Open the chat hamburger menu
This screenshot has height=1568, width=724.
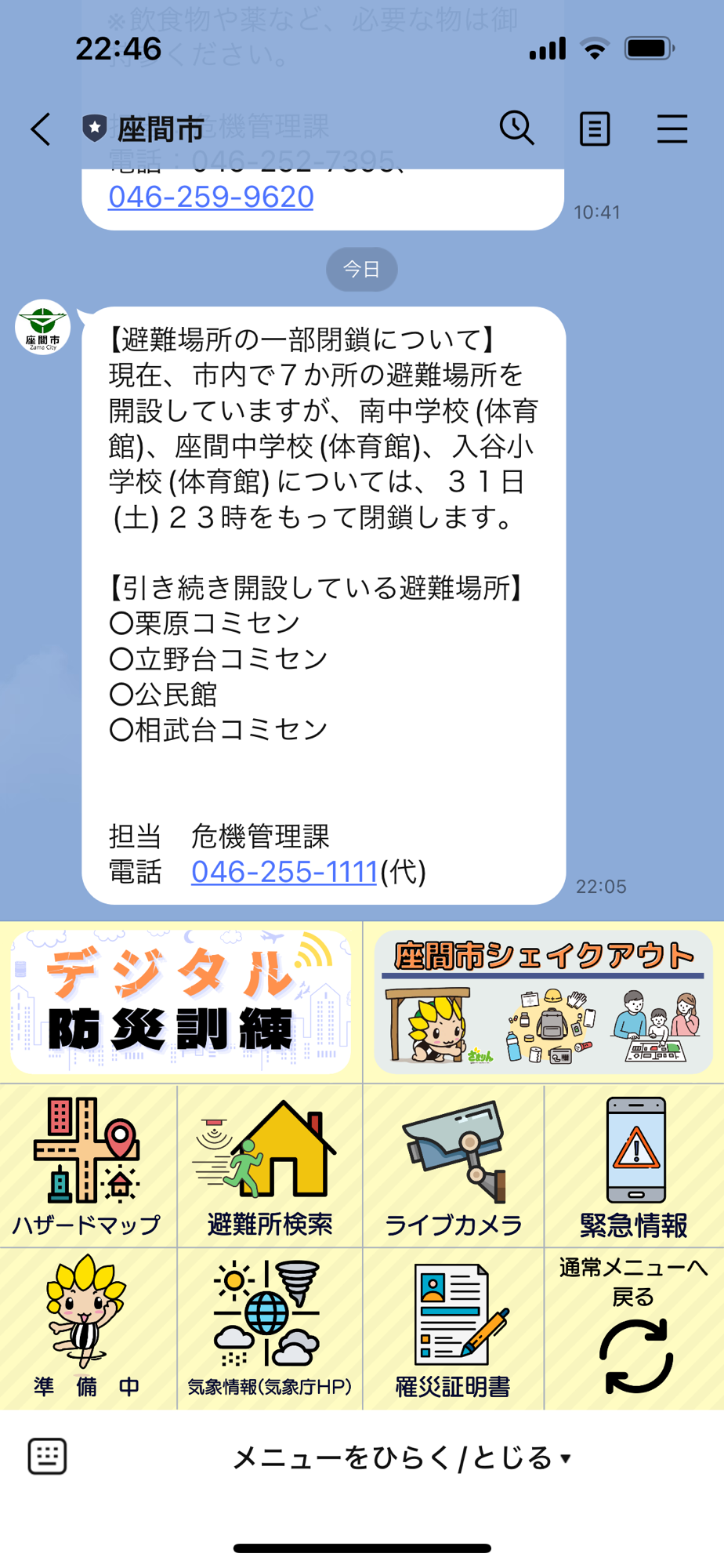pyautogui.click(x=672, y=129)
